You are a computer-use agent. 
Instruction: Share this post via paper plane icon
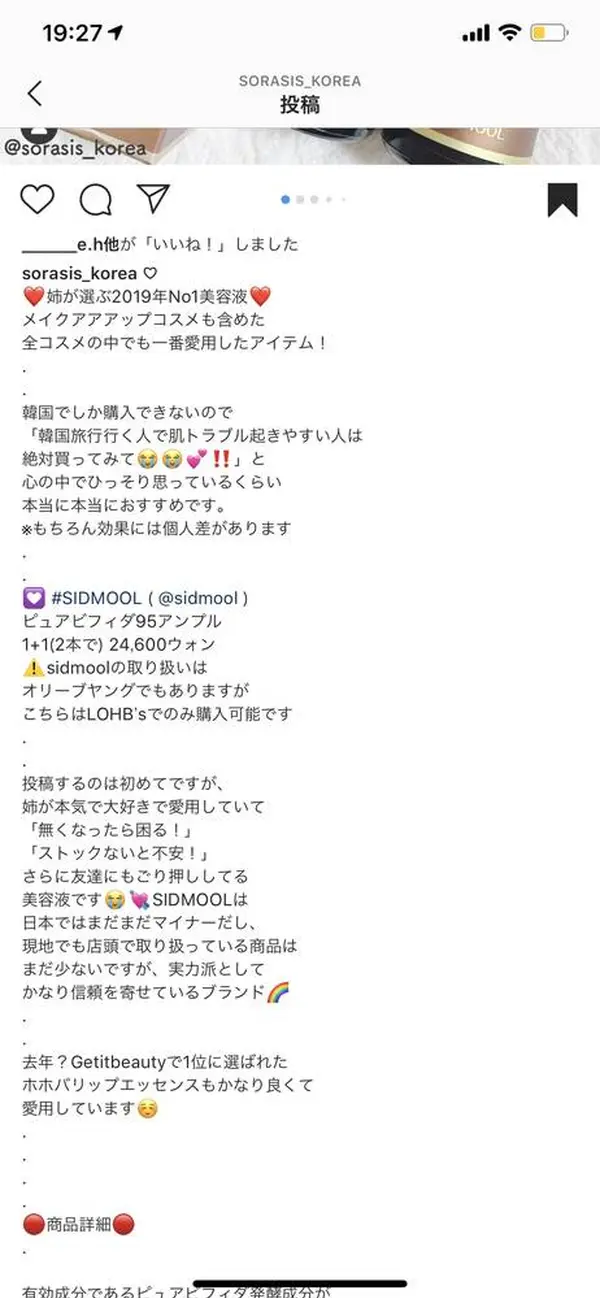(x=153, y=199)
